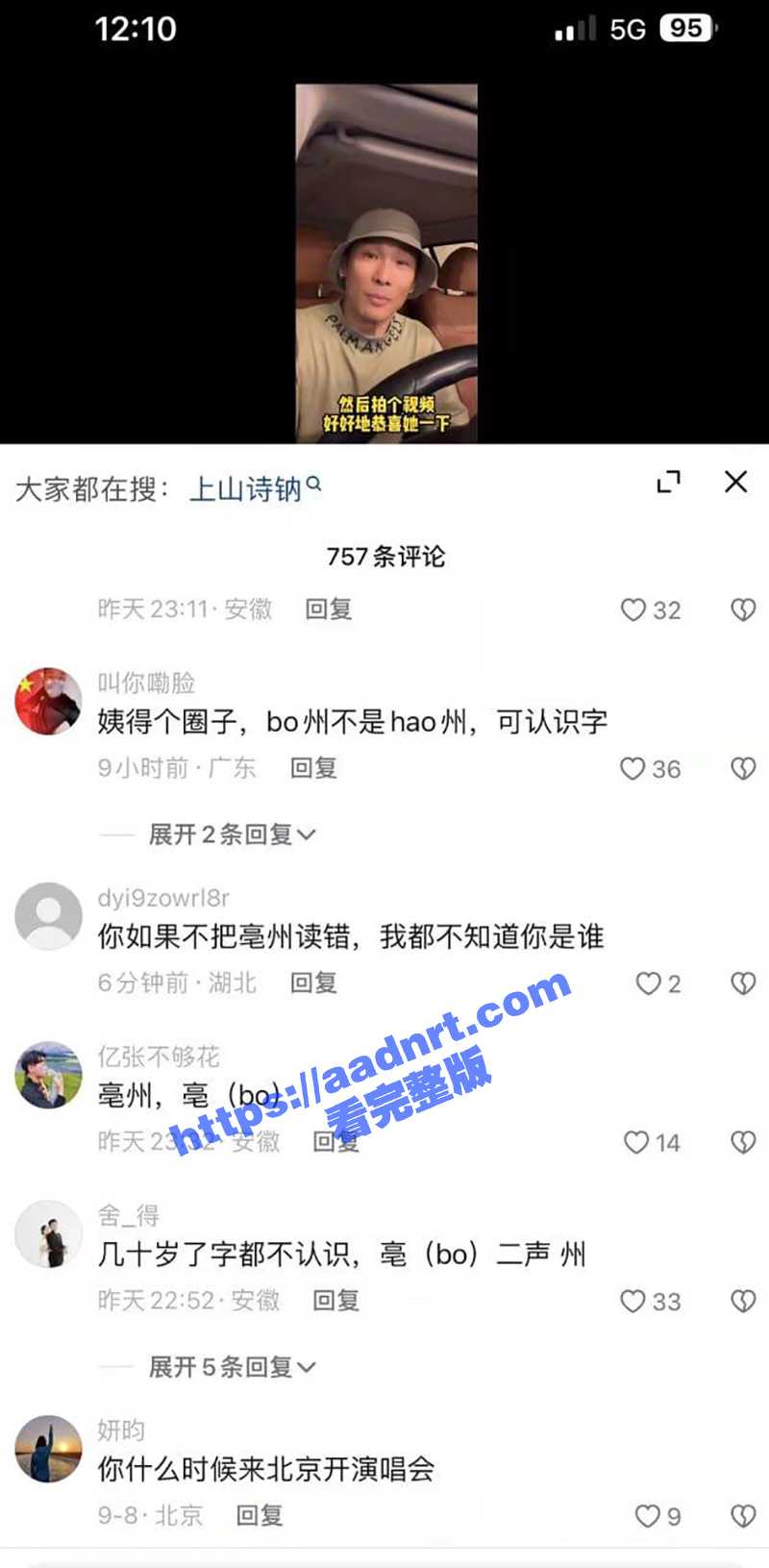Viewport: 769px width, 1568px height.
Task: Expand 2 replies under 叫你嘞脸's comment
Action: (x=231, y=834)
